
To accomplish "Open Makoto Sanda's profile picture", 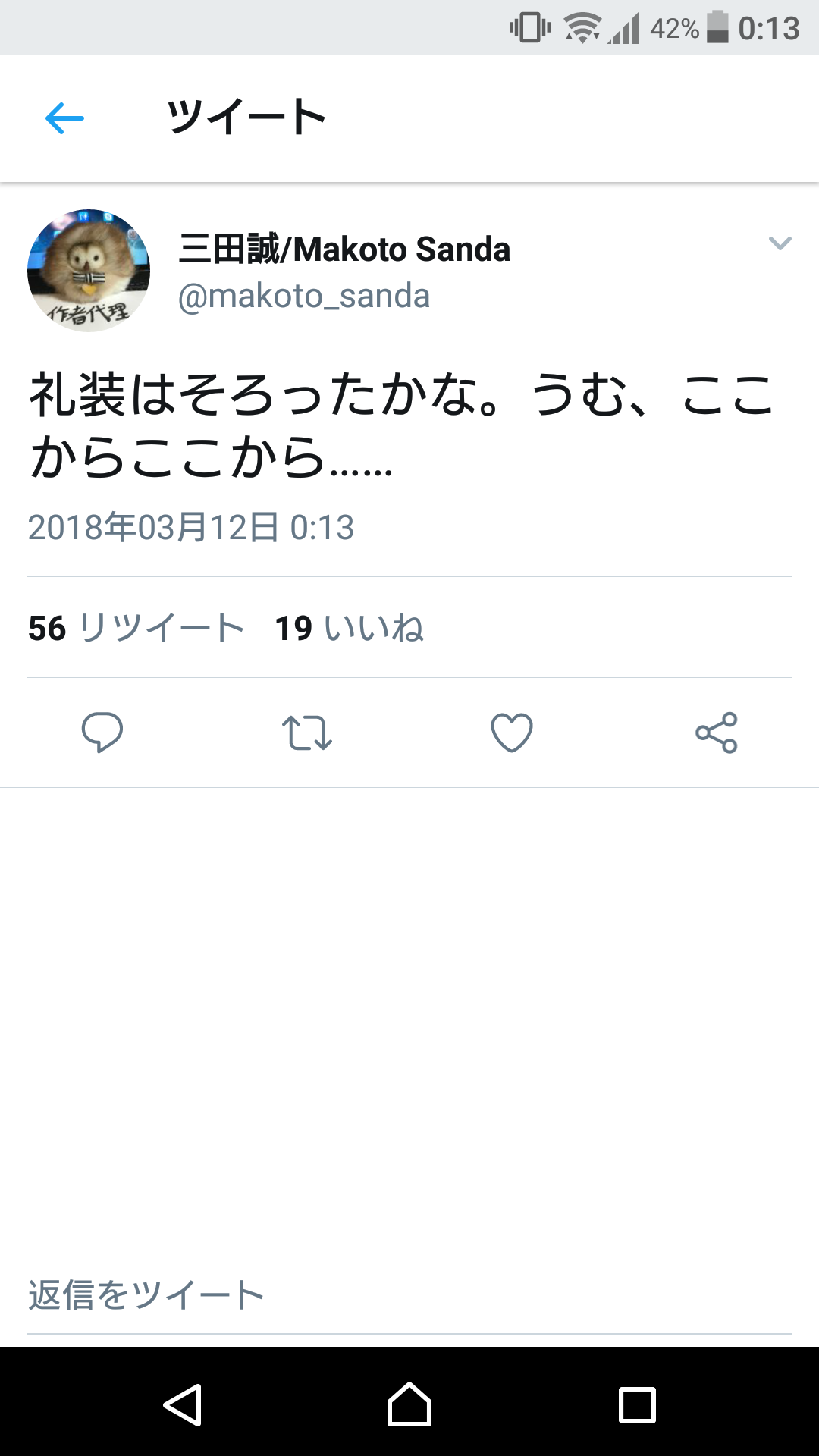I will (x=89, y=271).
